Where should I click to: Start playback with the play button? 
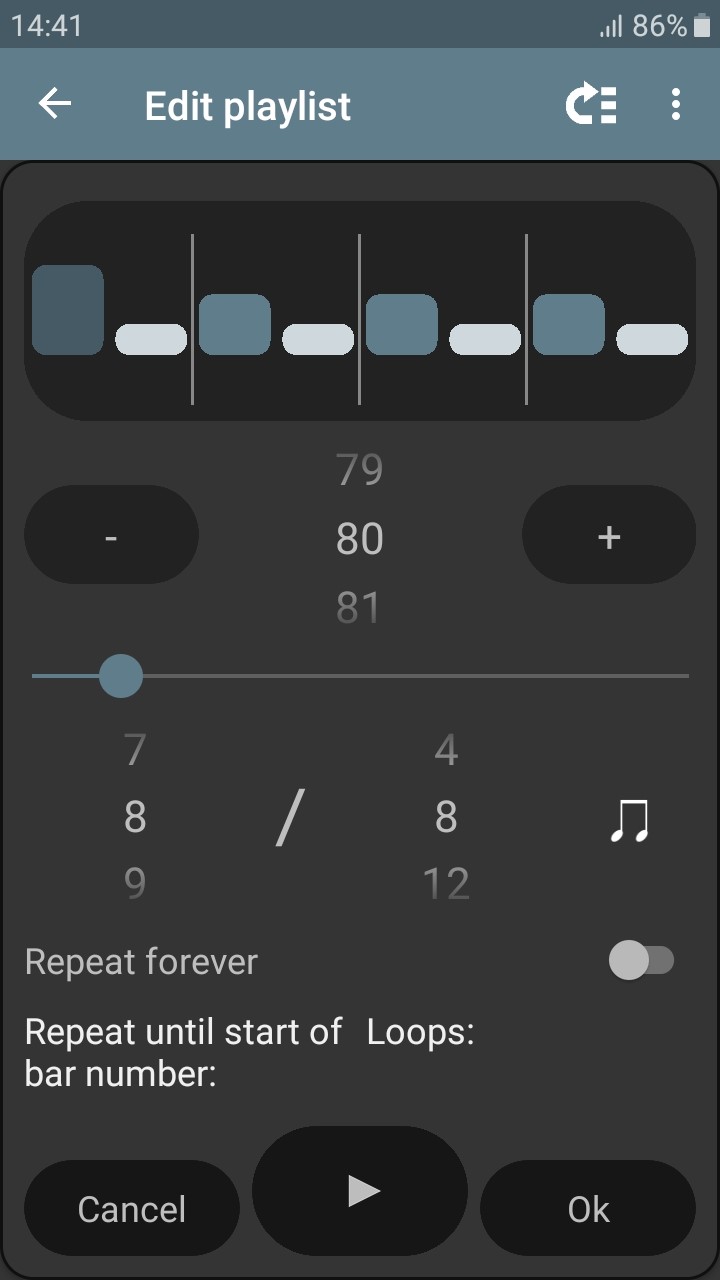coord(360,1191)
